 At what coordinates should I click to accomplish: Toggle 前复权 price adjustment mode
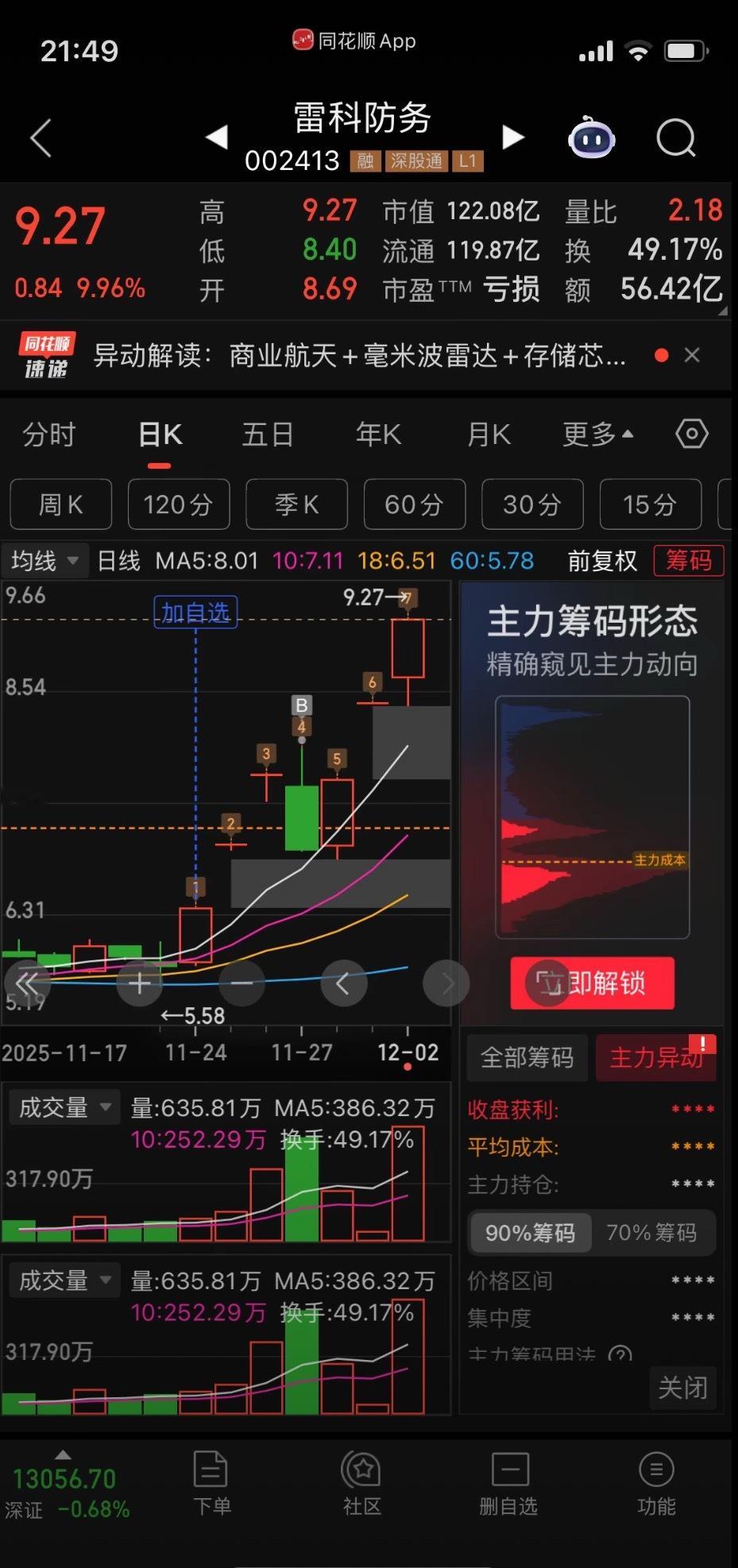click(601, 560)
